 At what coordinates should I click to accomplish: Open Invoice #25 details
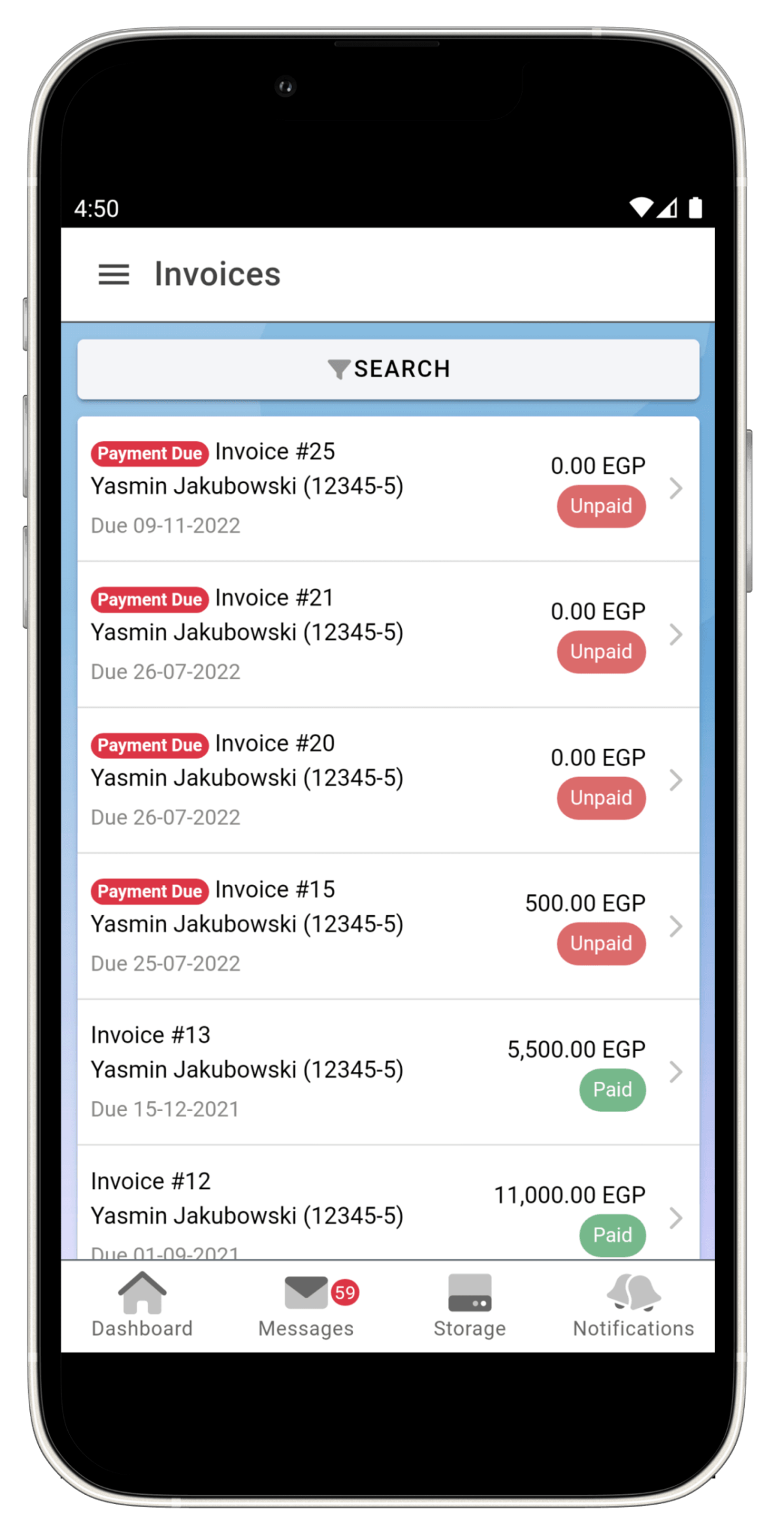[388, 488]
